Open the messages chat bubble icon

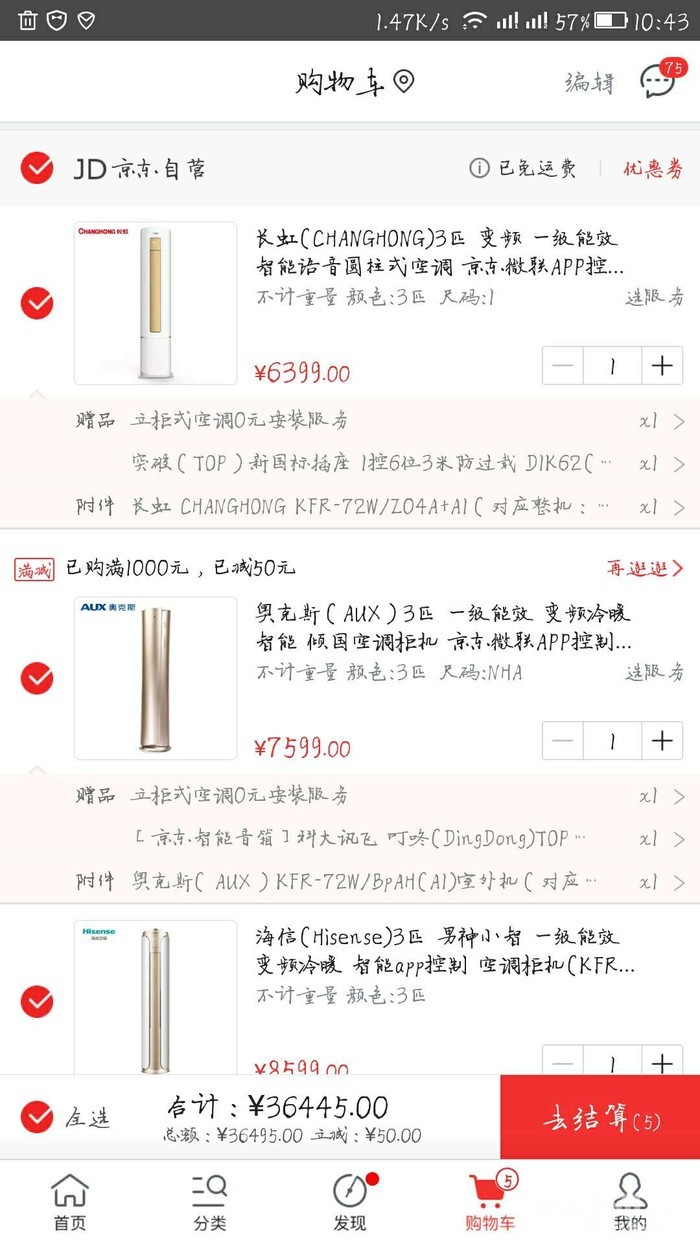[x=659, y=80]
